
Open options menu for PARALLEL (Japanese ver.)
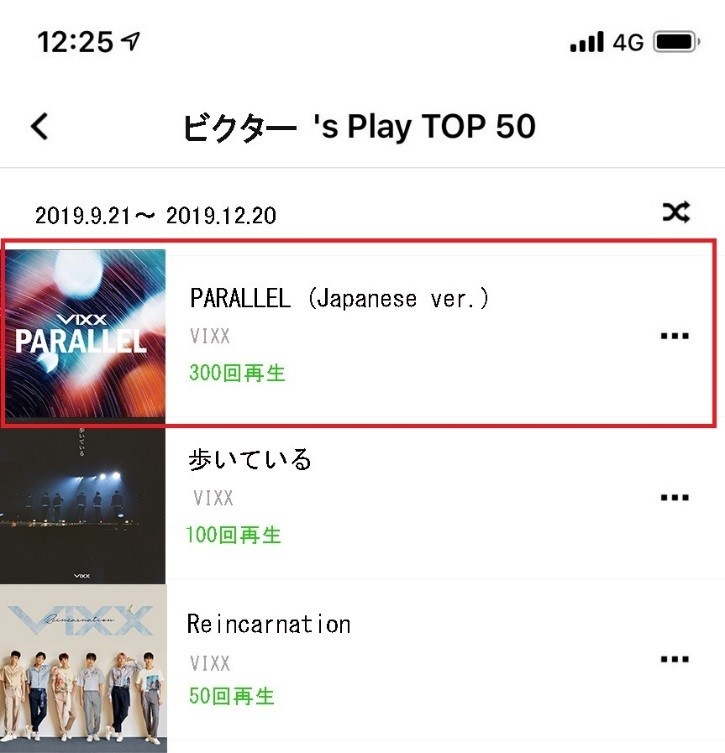(676, 338)
